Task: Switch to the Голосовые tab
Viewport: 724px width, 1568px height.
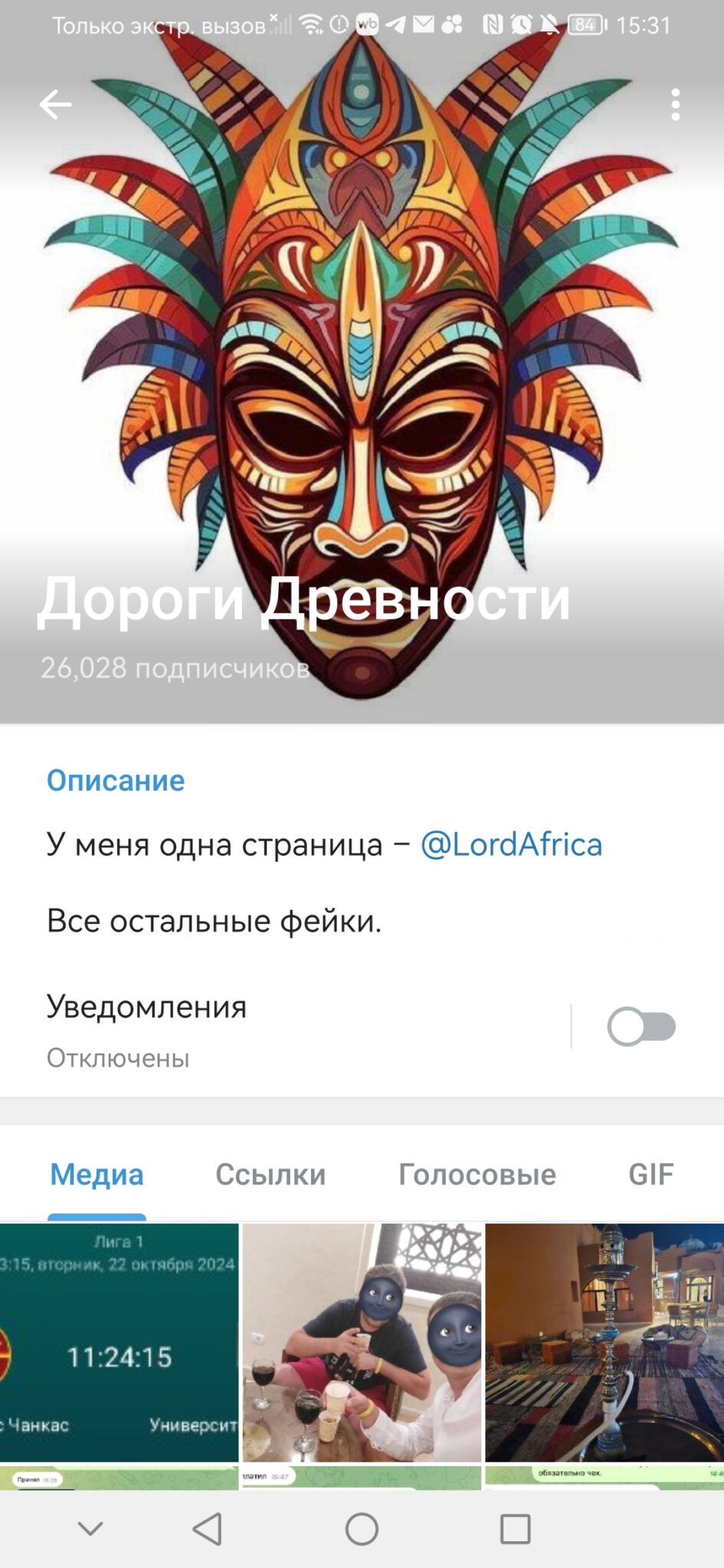Action: [477, 1174]
